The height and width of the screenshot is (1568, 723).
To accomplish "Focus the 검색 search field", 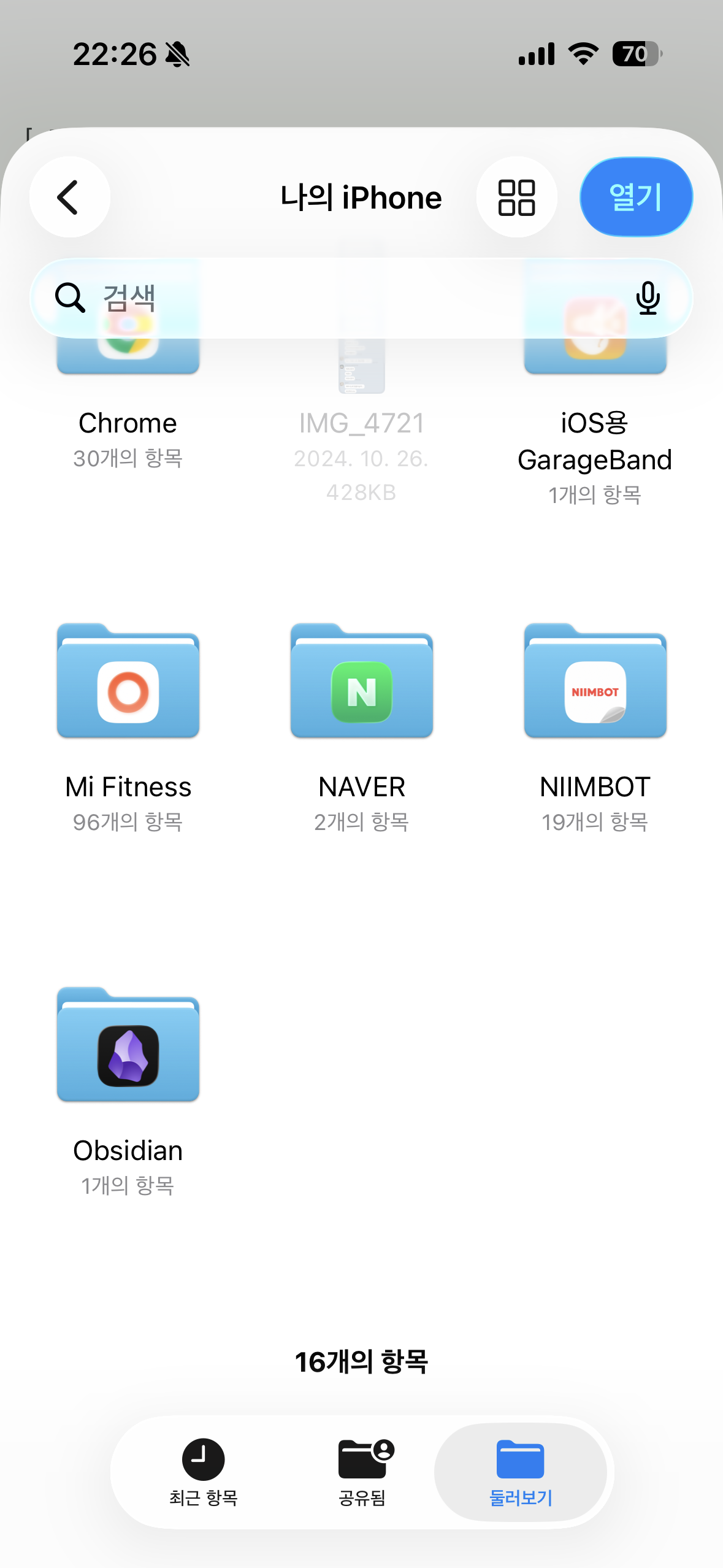I will 343,298.
